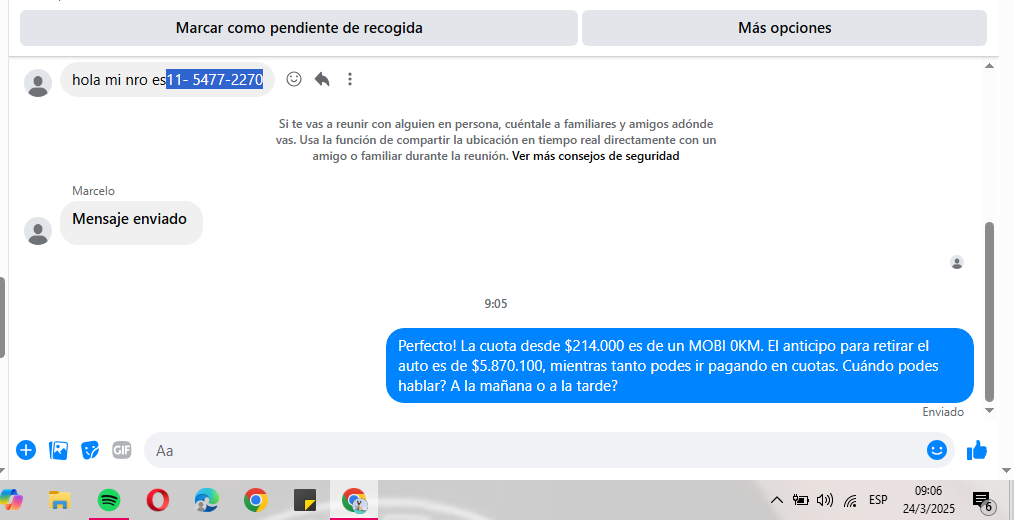Focus the Aa message input field
This screenshot has width=1014, height=520.
click(x=530, y=450)
